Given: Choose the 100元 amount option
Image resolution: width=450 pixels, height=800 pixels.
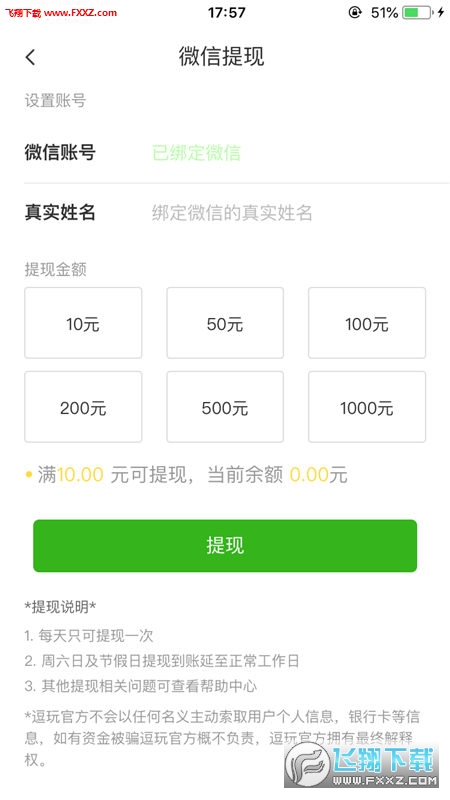Looking at the screenshot, I should tap(367, 323).
